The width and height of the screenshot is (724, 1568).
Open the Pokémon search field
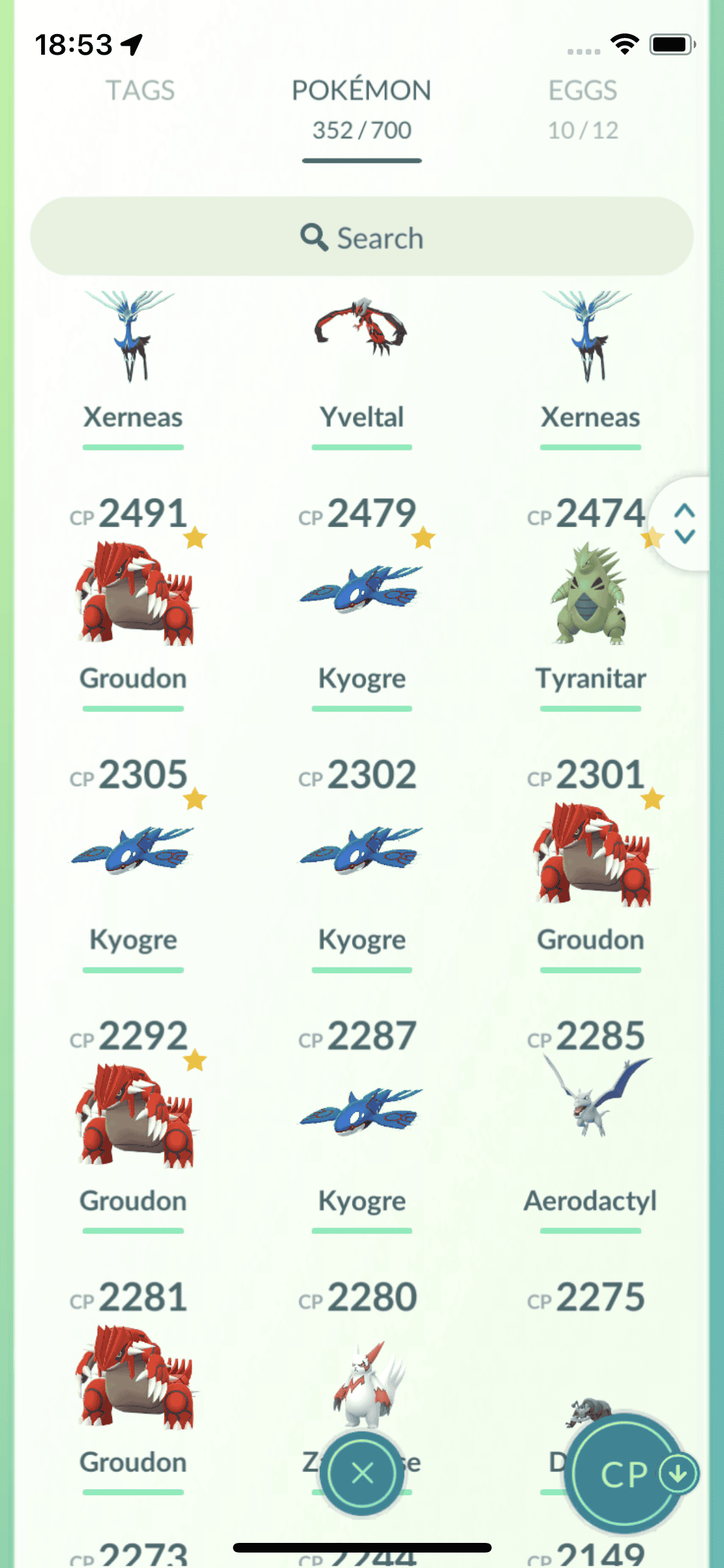click(x=362, y=237)
